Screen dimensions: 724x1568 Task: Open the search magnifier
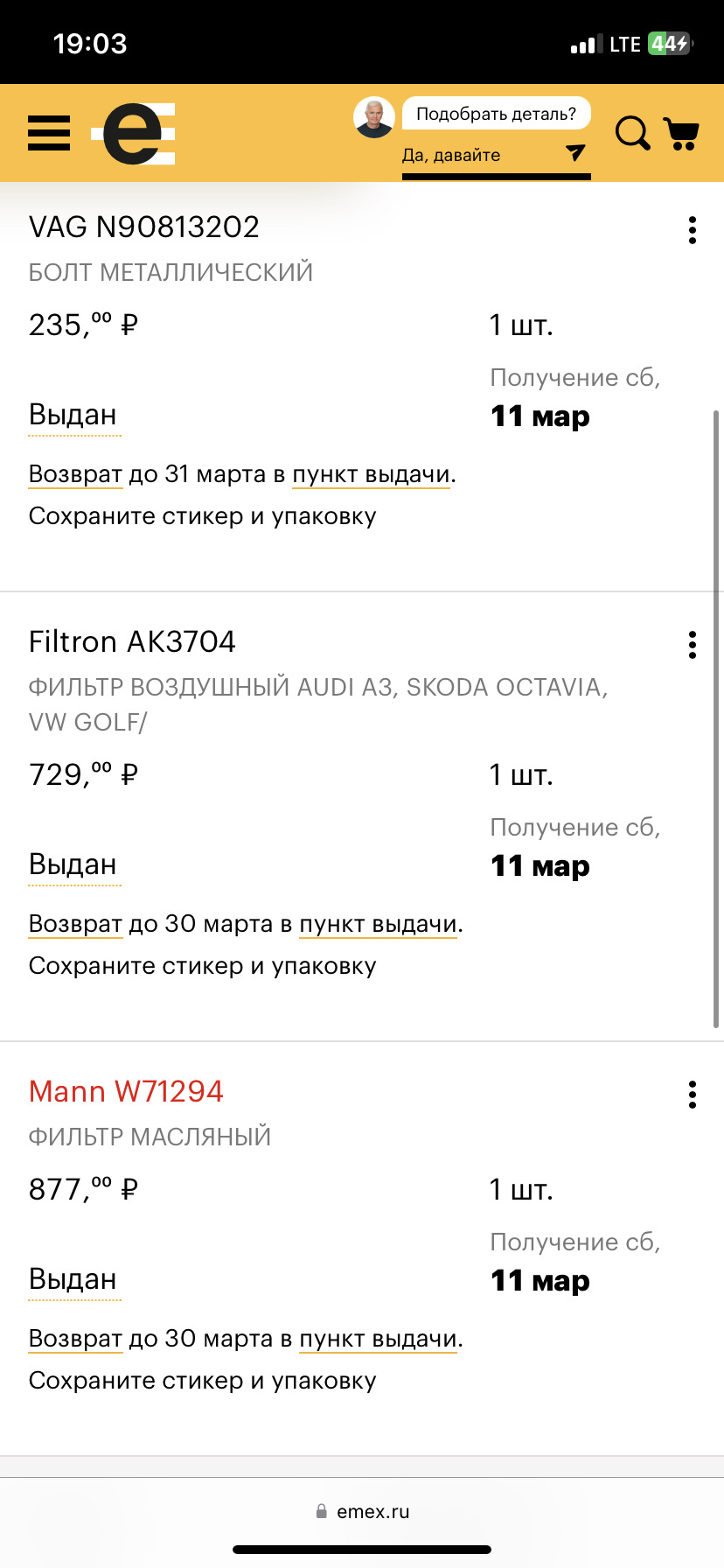pyautogui.click(x=632, y=134)
